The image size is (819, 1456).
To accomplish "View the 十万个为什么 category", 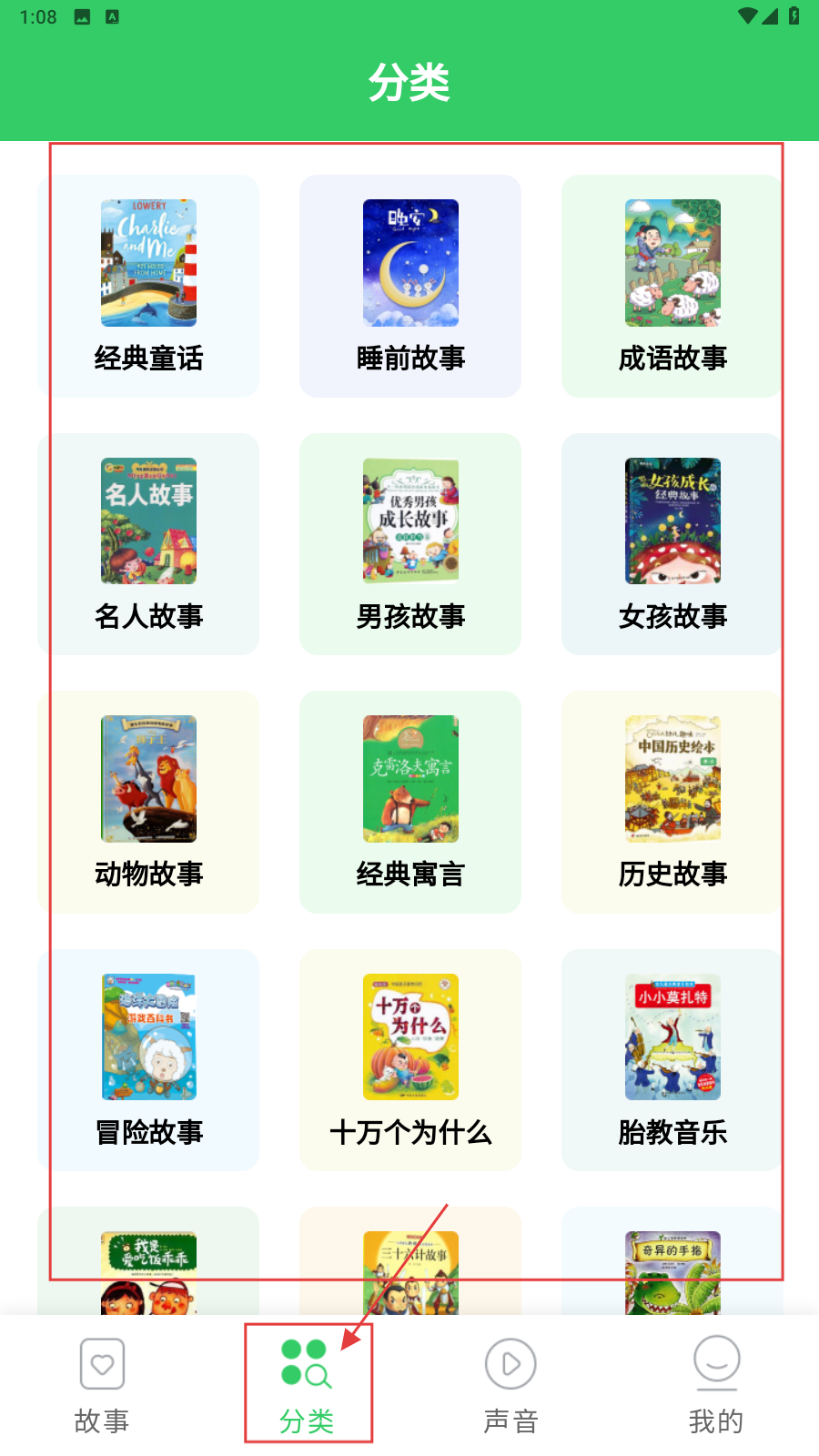I will click(410, 1060).
